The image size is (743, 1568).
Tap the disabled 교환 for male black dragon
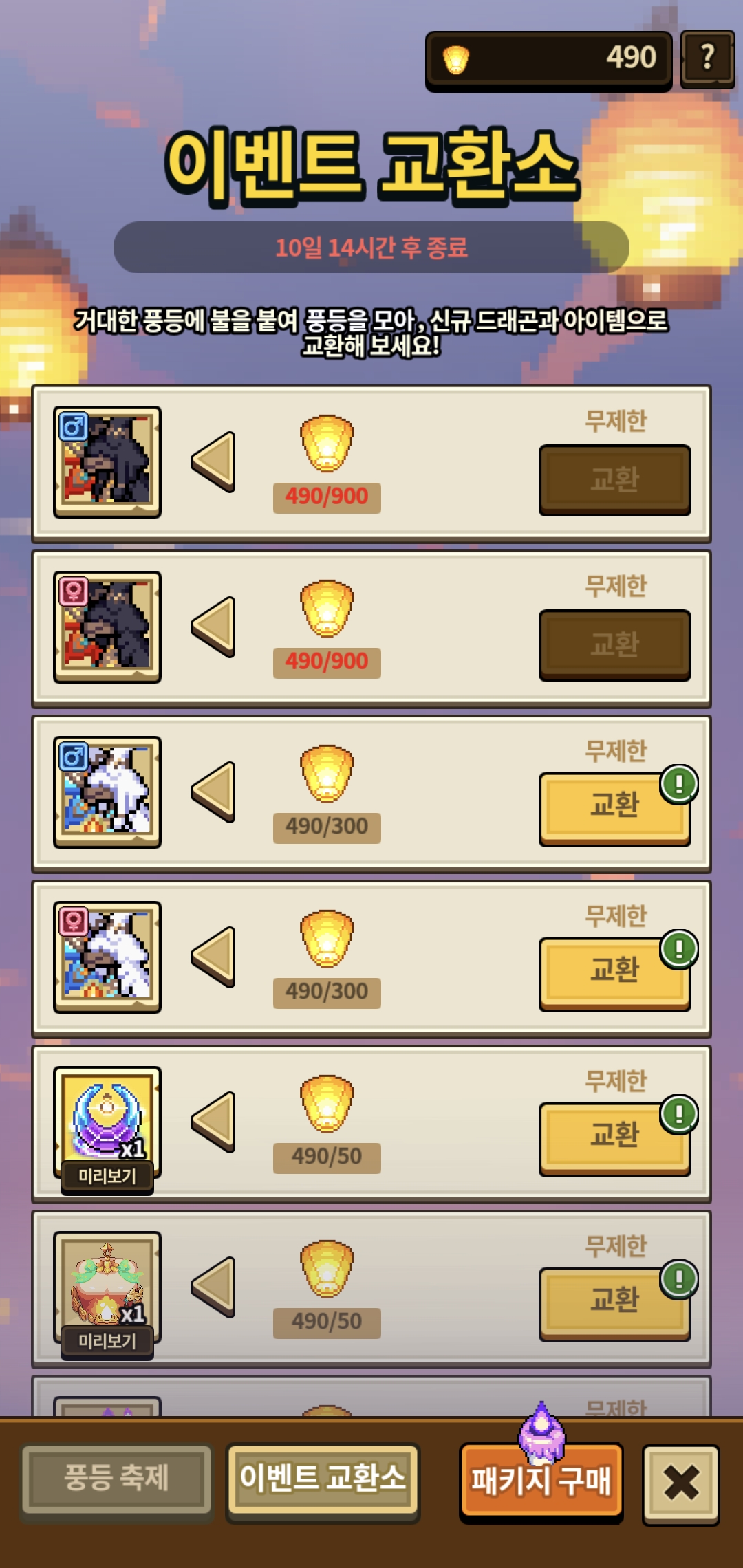point(614,479)
